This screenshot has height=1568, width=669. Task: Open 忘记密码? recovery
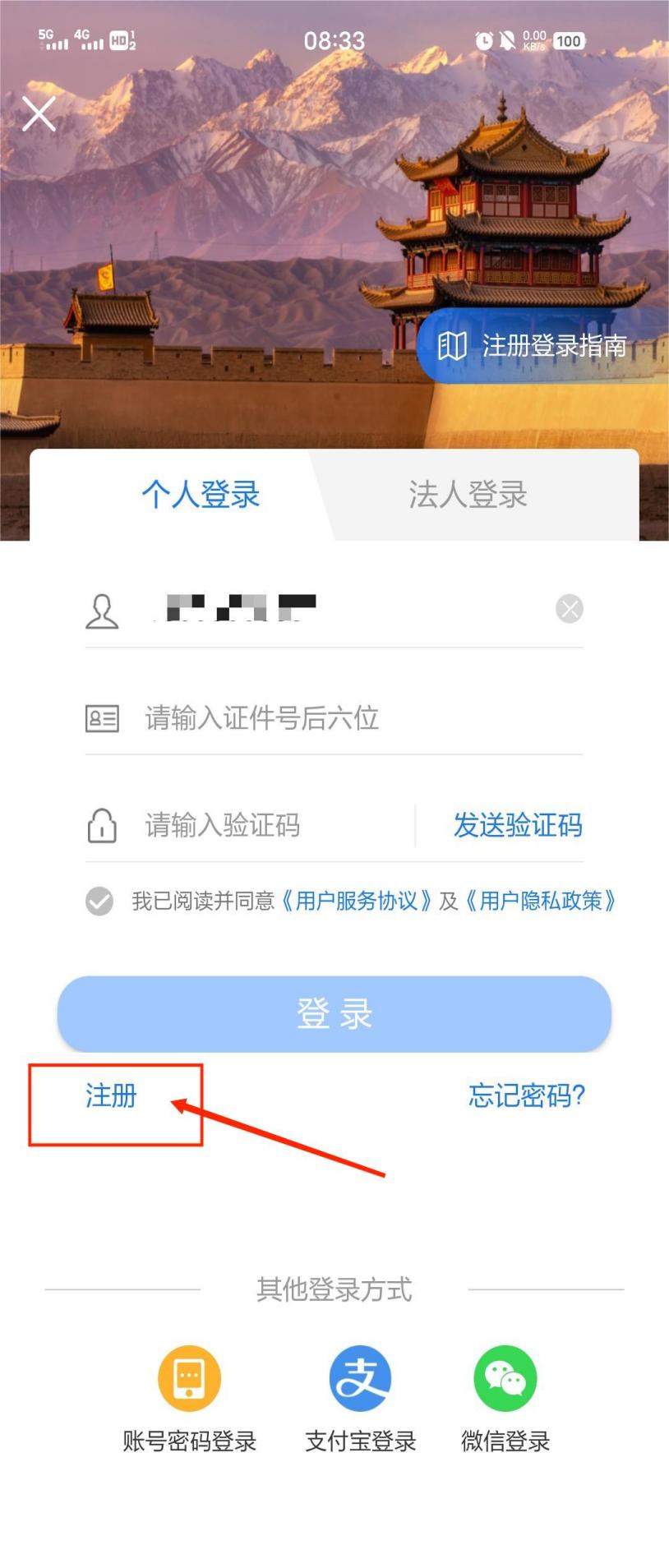pos(526,1095)
